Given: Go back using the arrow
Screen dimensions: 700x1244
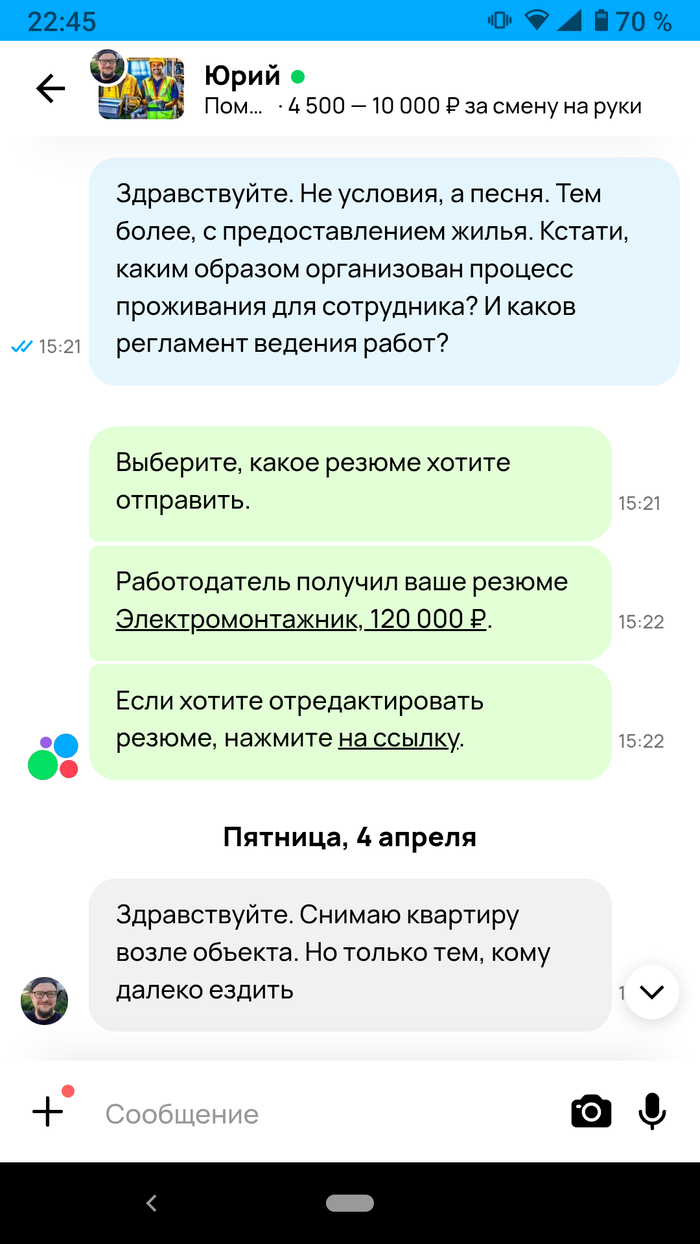Looking at the screenshot, I should pos(50,89).
